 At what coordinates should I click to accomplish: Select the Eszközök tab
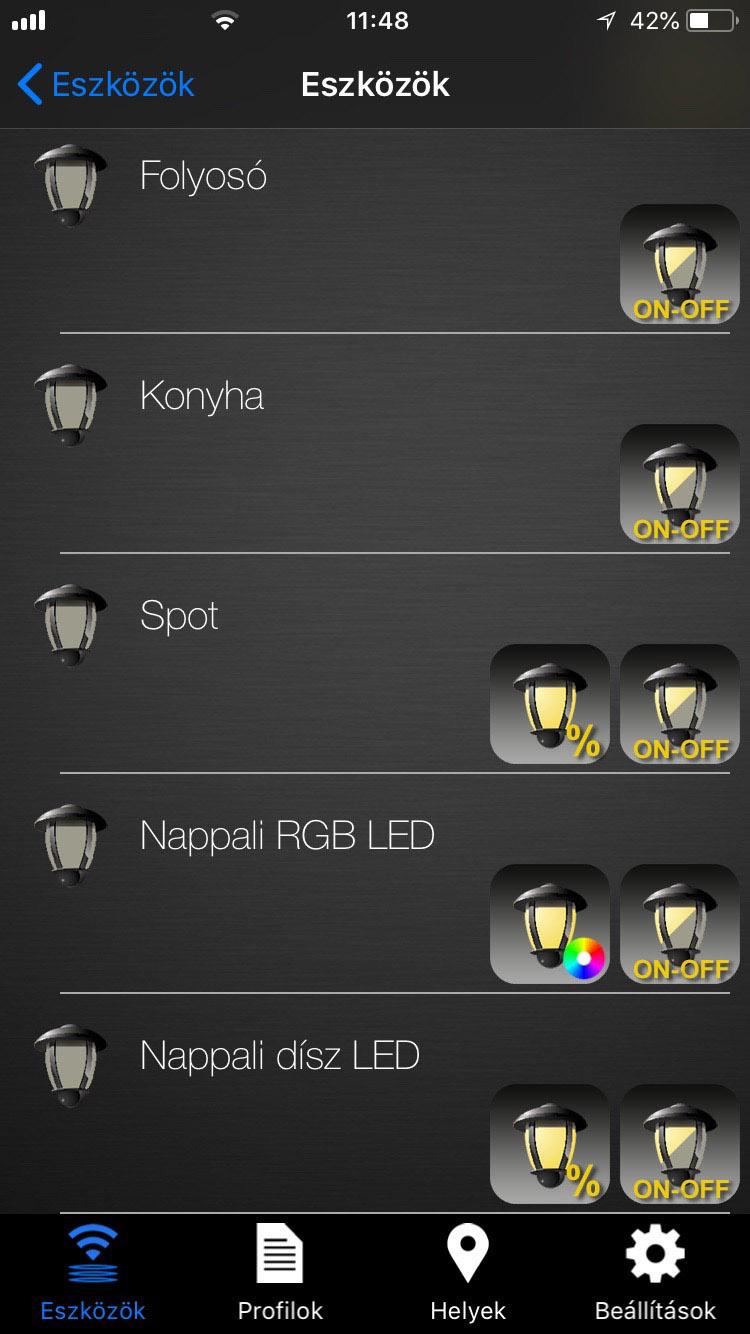(93, 1272)
